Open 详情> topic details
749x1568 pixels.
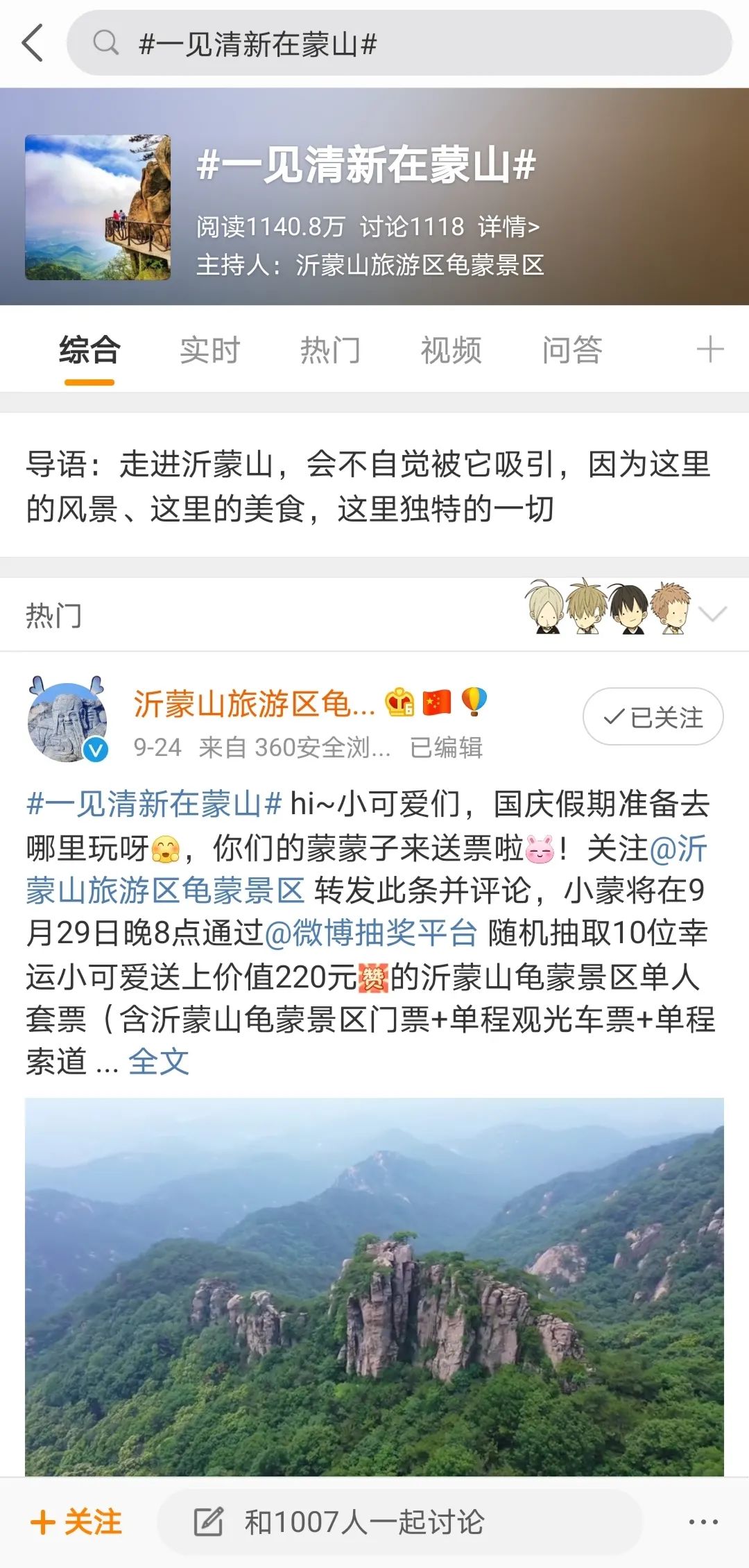coord(508,226)
